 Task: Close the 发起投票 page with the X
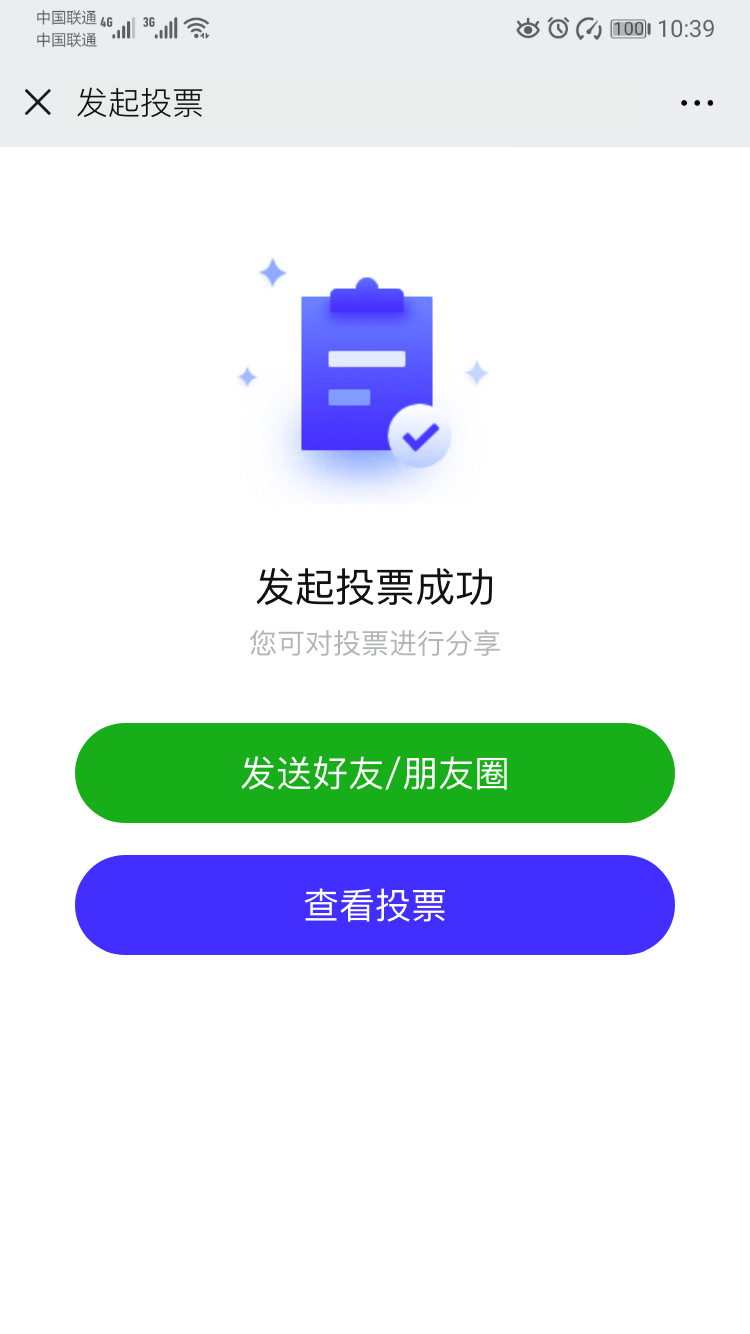(38, 102)
